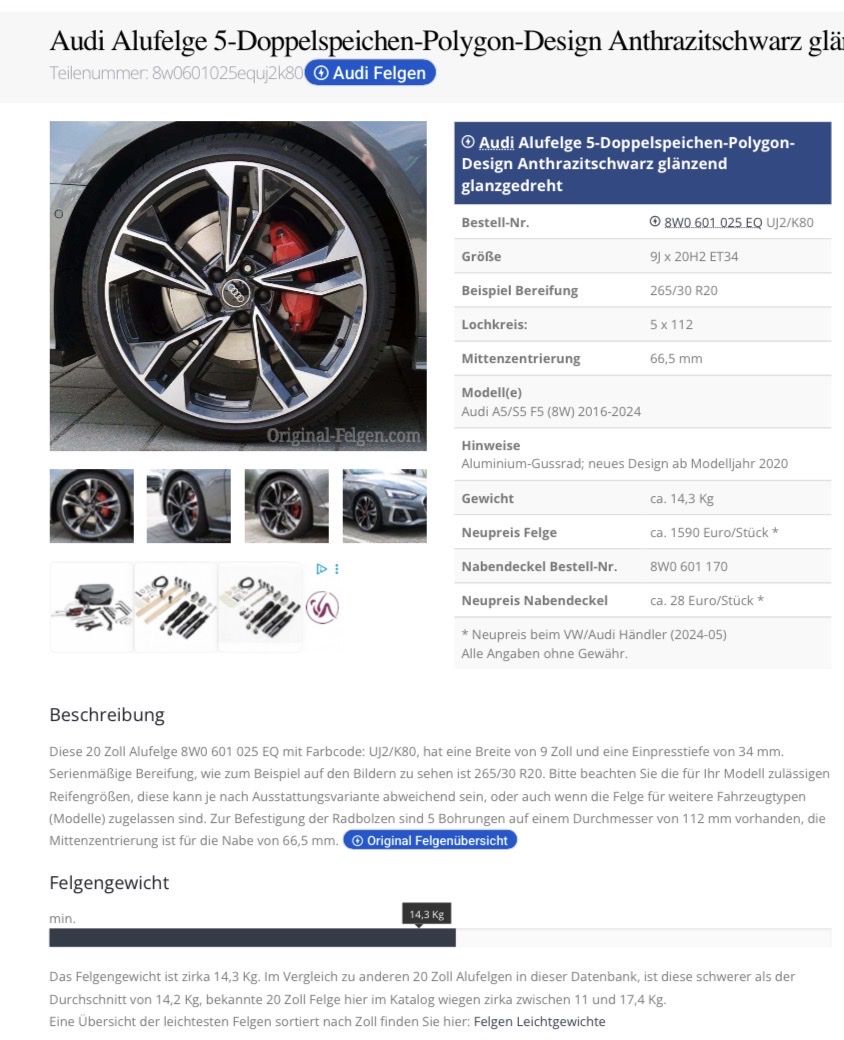Follow the Felgen Leichtgewichte link

click(539, 1021)
